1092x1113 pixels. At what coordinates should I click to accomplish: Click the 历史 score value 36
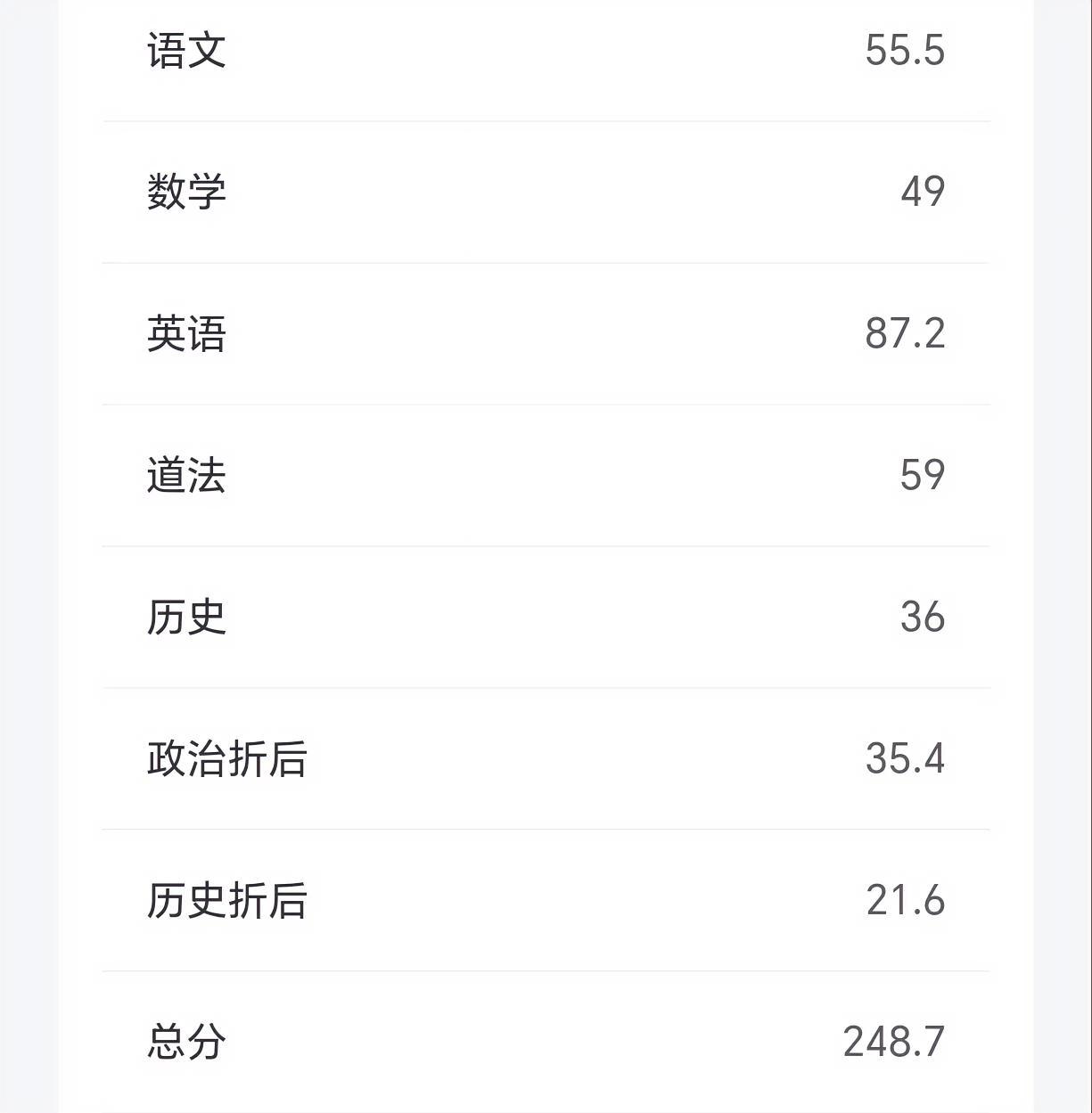point(924,617)
